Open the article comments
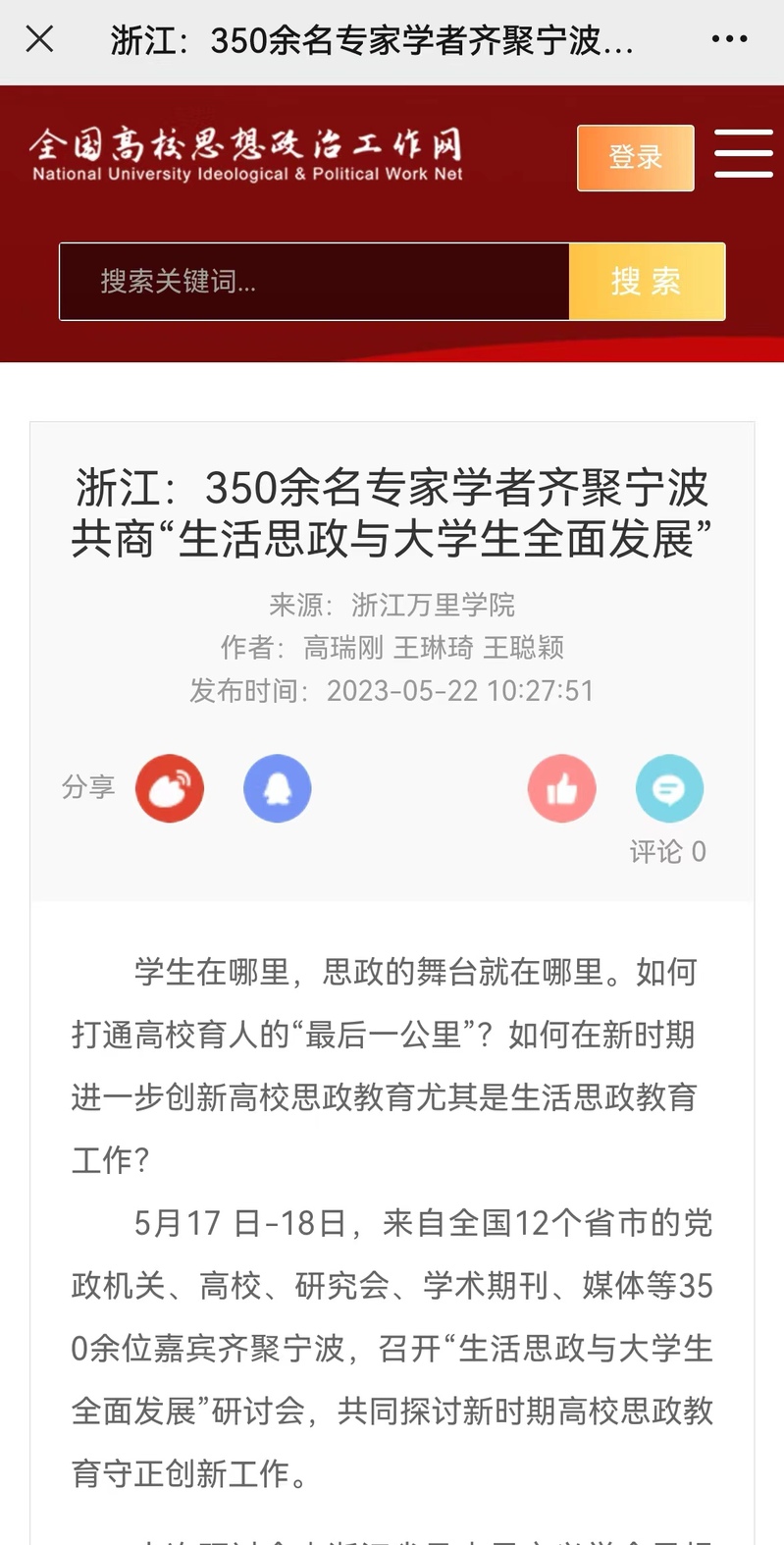 (x=669, y=788)
